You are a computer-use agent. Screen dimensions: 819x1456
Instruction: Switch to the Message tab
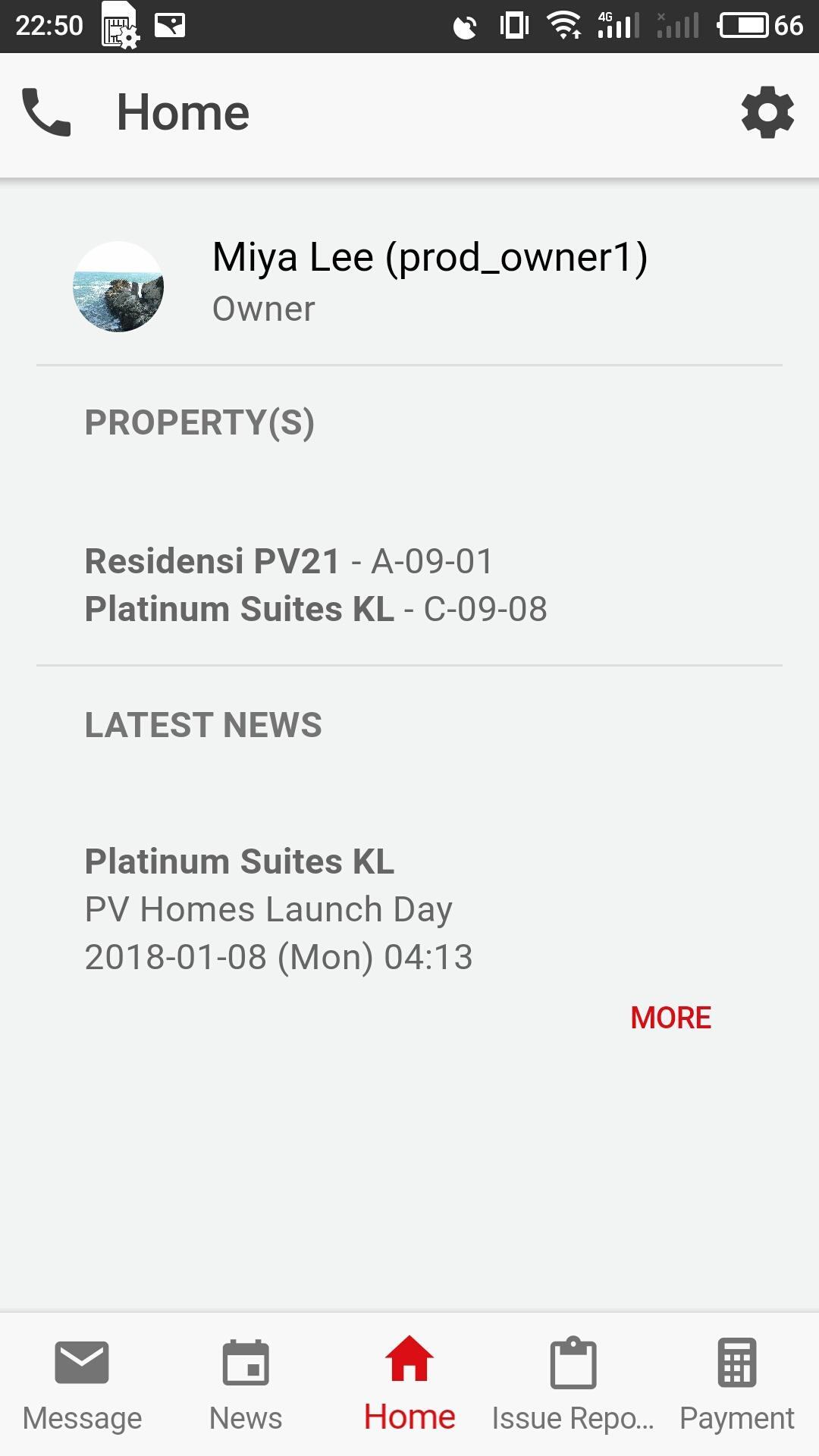(x=82, y=1380)
